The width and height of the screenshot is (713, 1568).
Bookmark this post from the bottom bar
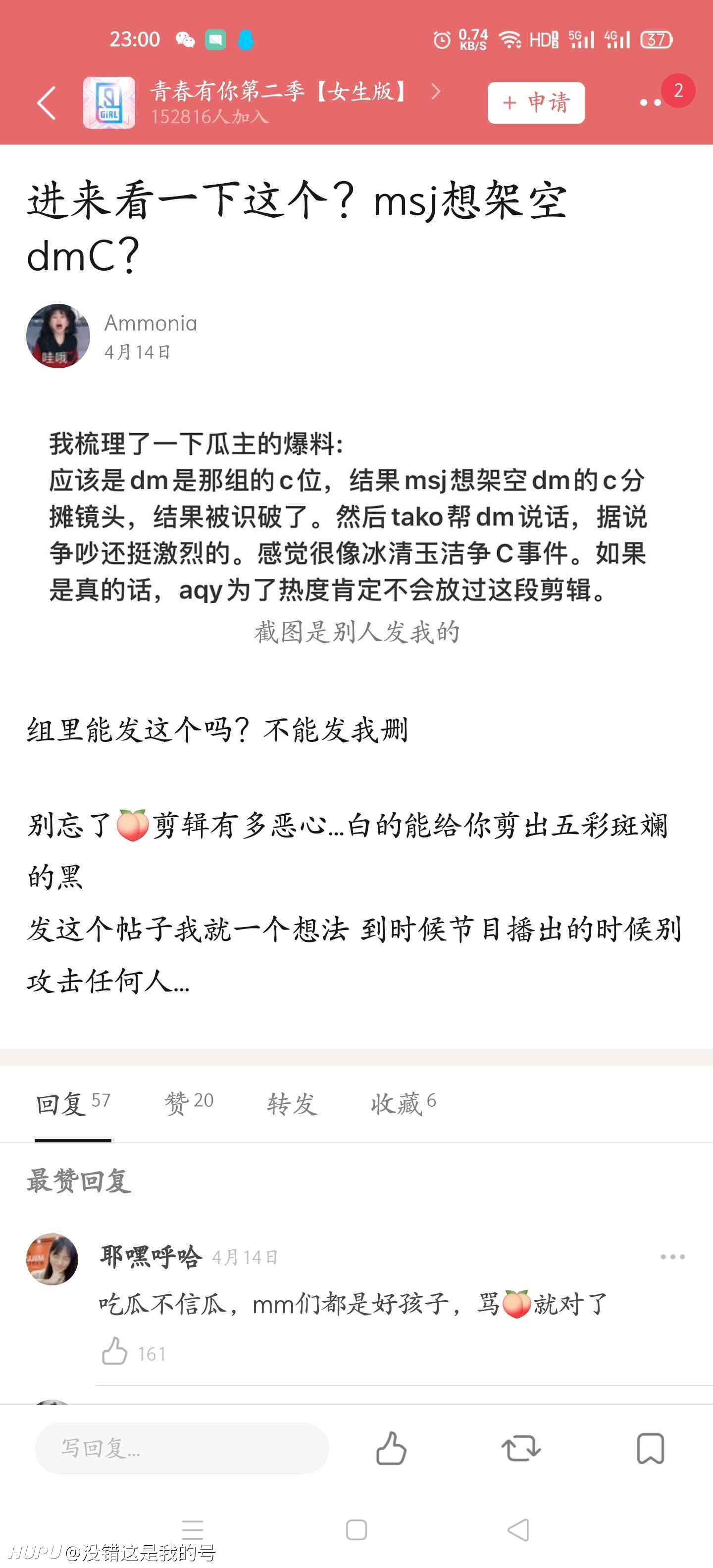(650, 1448)
